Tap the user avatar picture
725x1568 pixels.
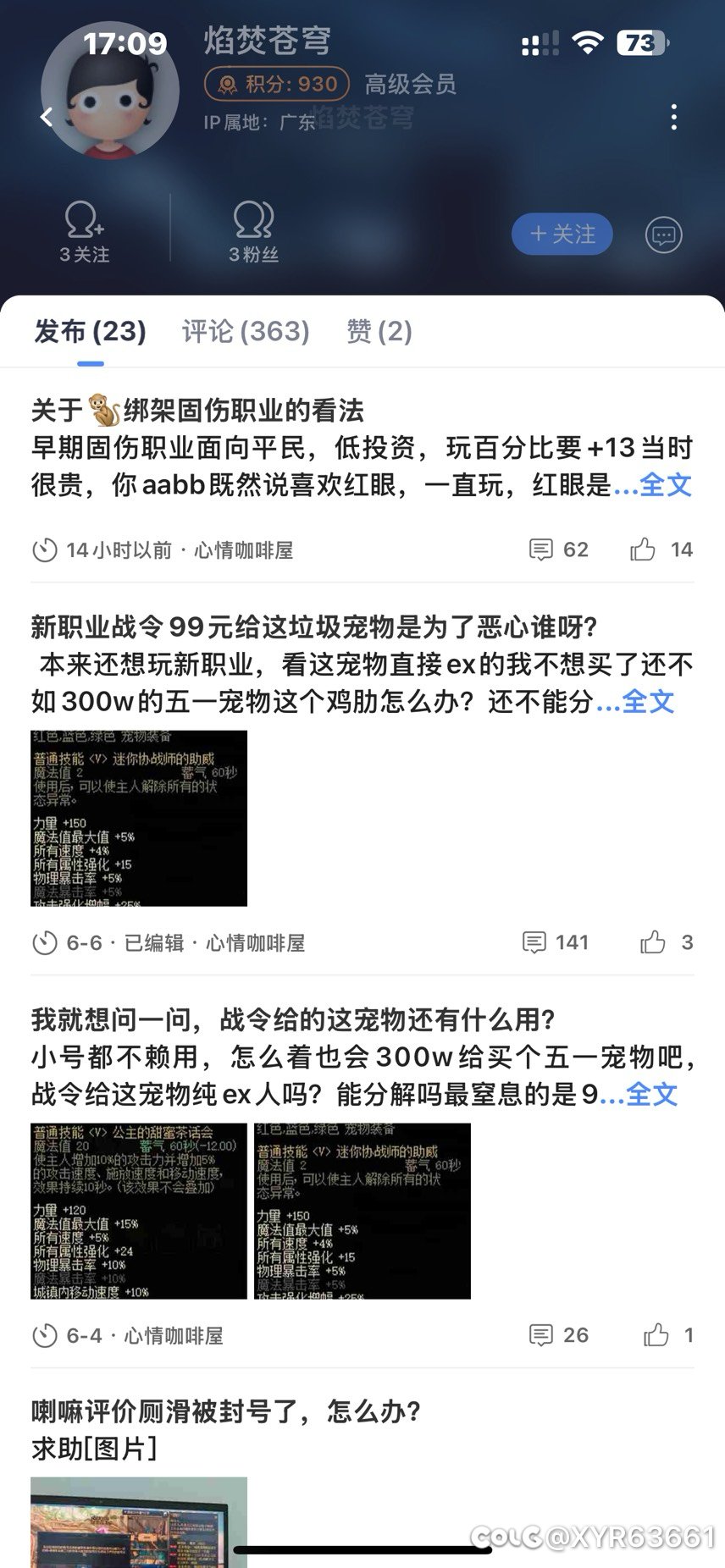(x=110, y=91)
